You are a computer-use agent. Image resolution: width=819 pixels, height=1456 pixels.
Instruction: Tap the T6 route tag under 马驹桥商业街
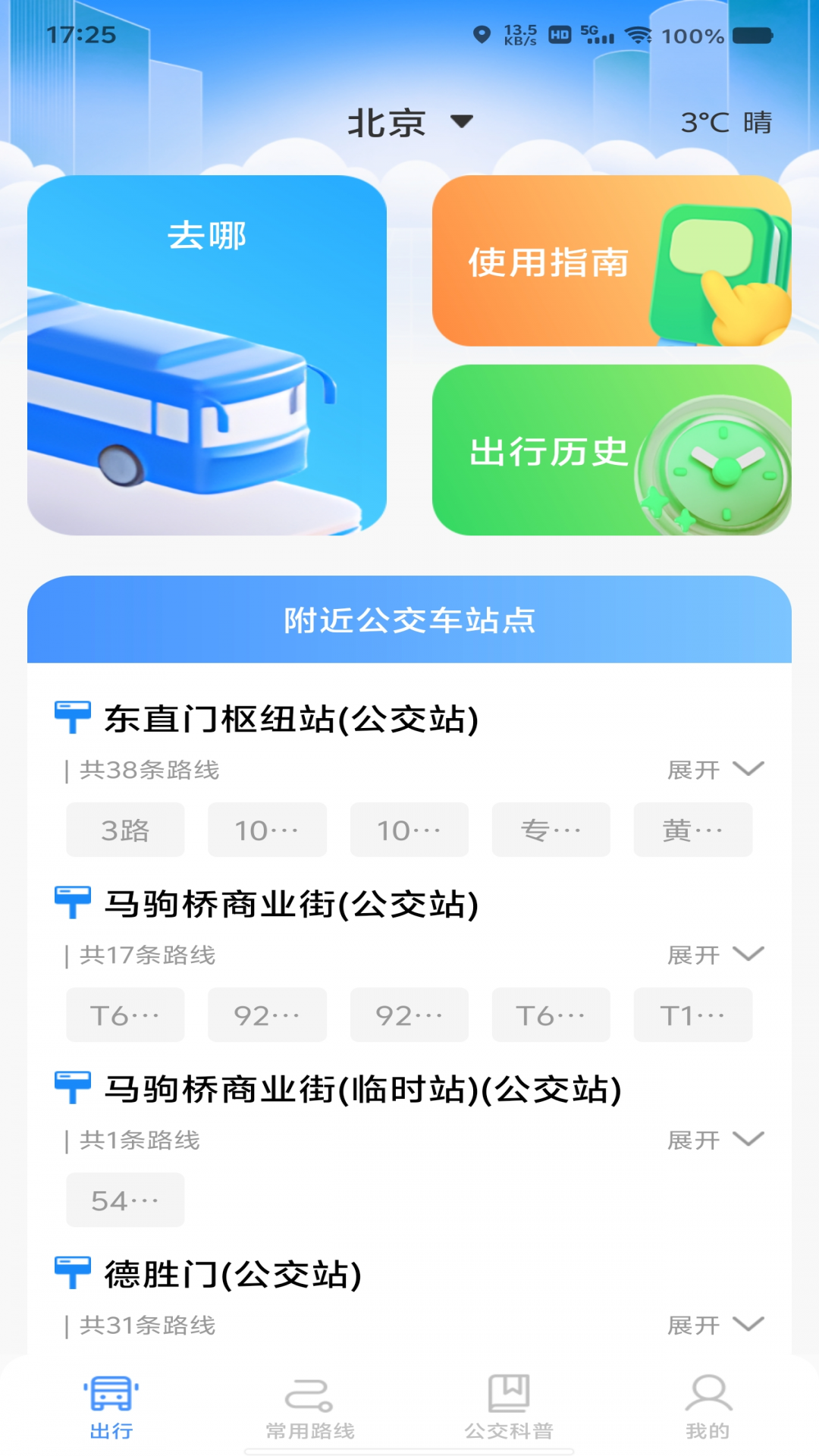[x=125, y=1015]
